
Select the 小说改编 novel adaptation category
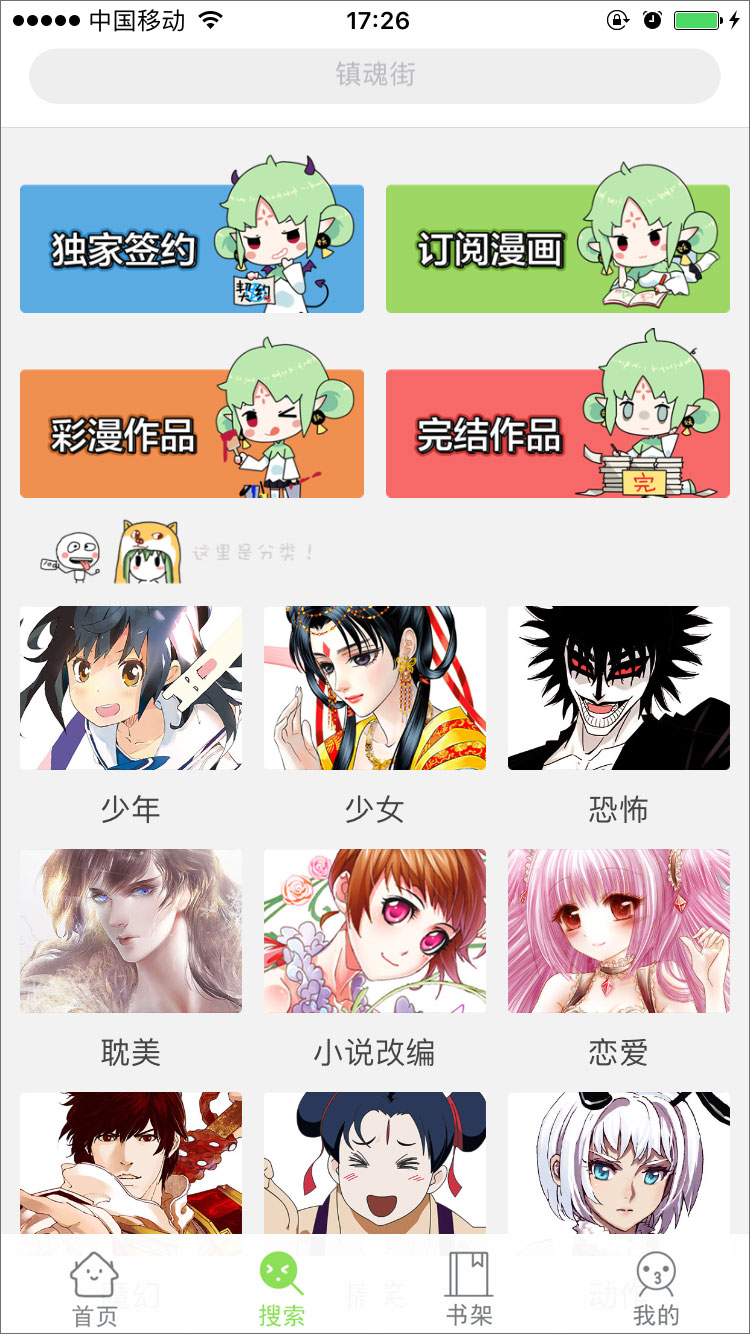point(375,931)
